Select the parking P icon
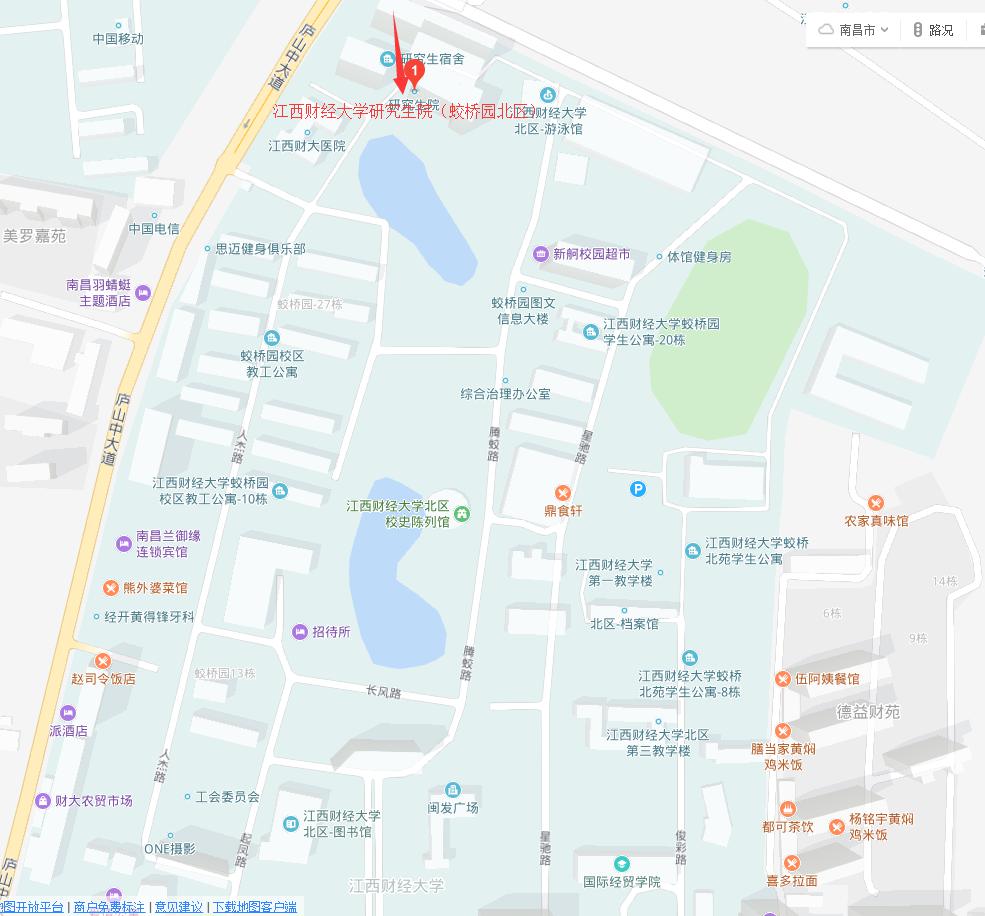The width and height of the screenshot is (985, 916). click(638, 489)
